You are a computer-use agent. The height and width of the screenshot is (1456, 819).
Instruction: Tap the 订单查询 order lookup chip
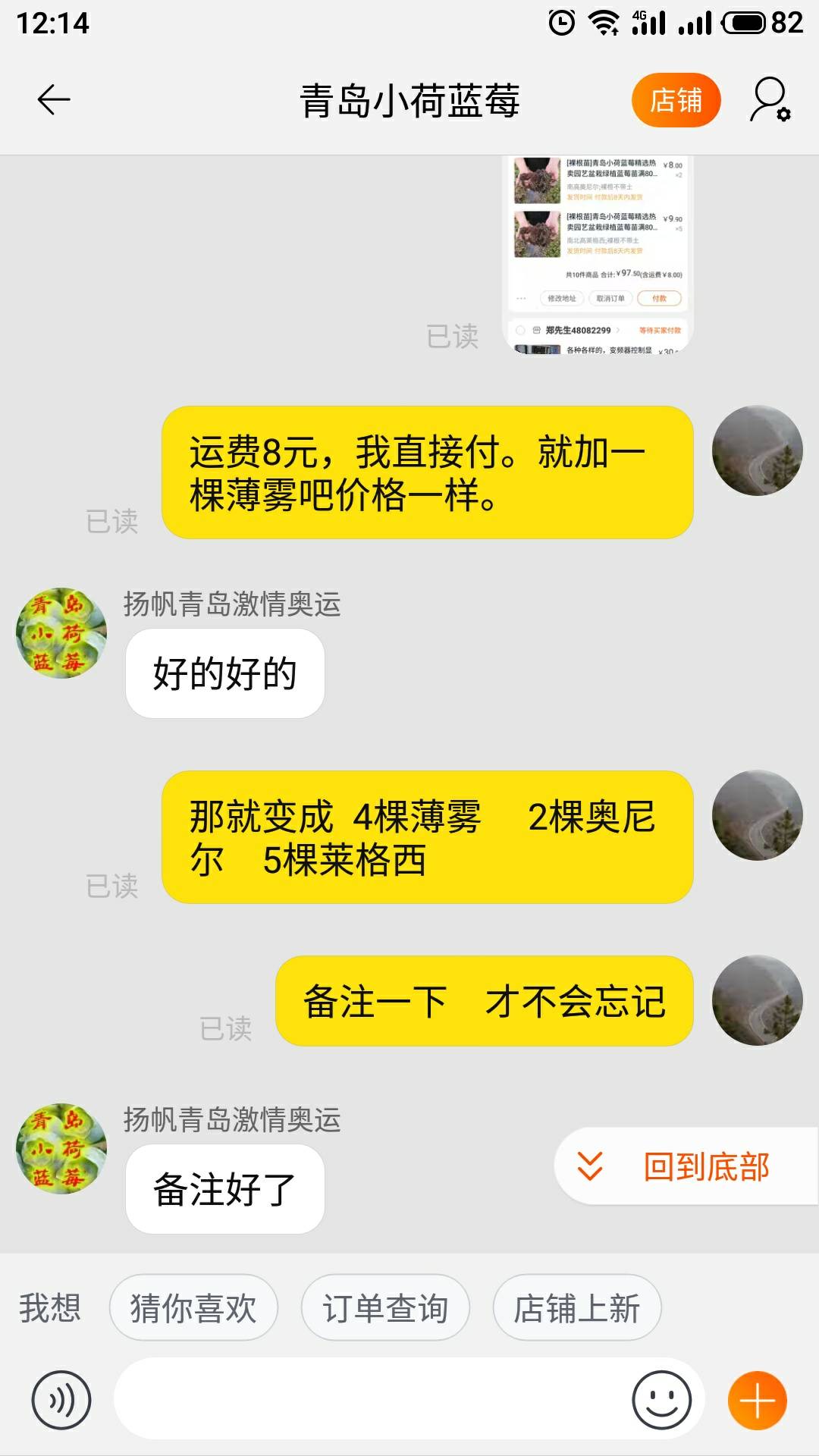pyautogui.click(x=385, y=1308)
